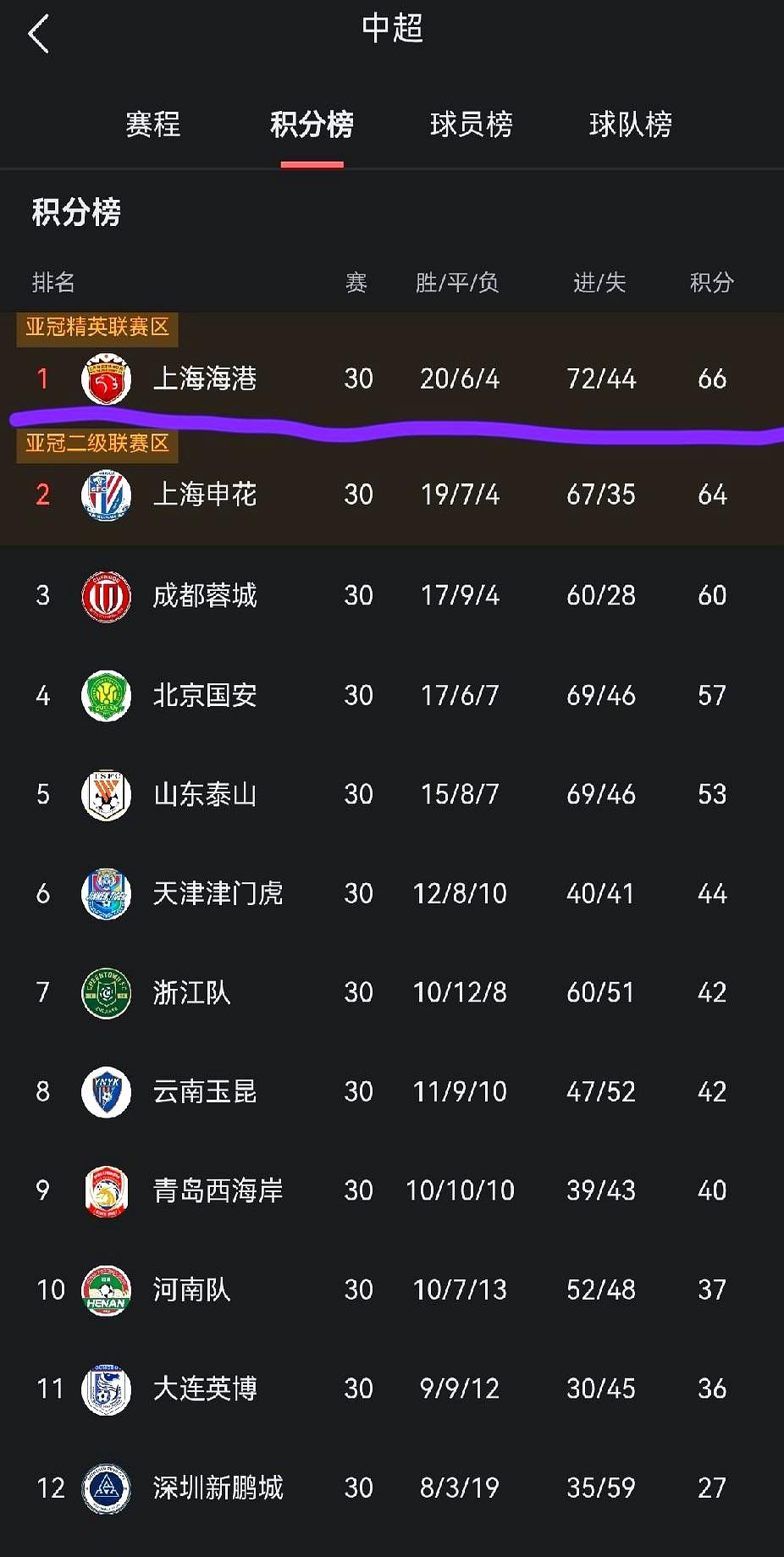Click the Shandong Taishan club badge
The height and width of the screenshot is (1557, 784).
105,794
